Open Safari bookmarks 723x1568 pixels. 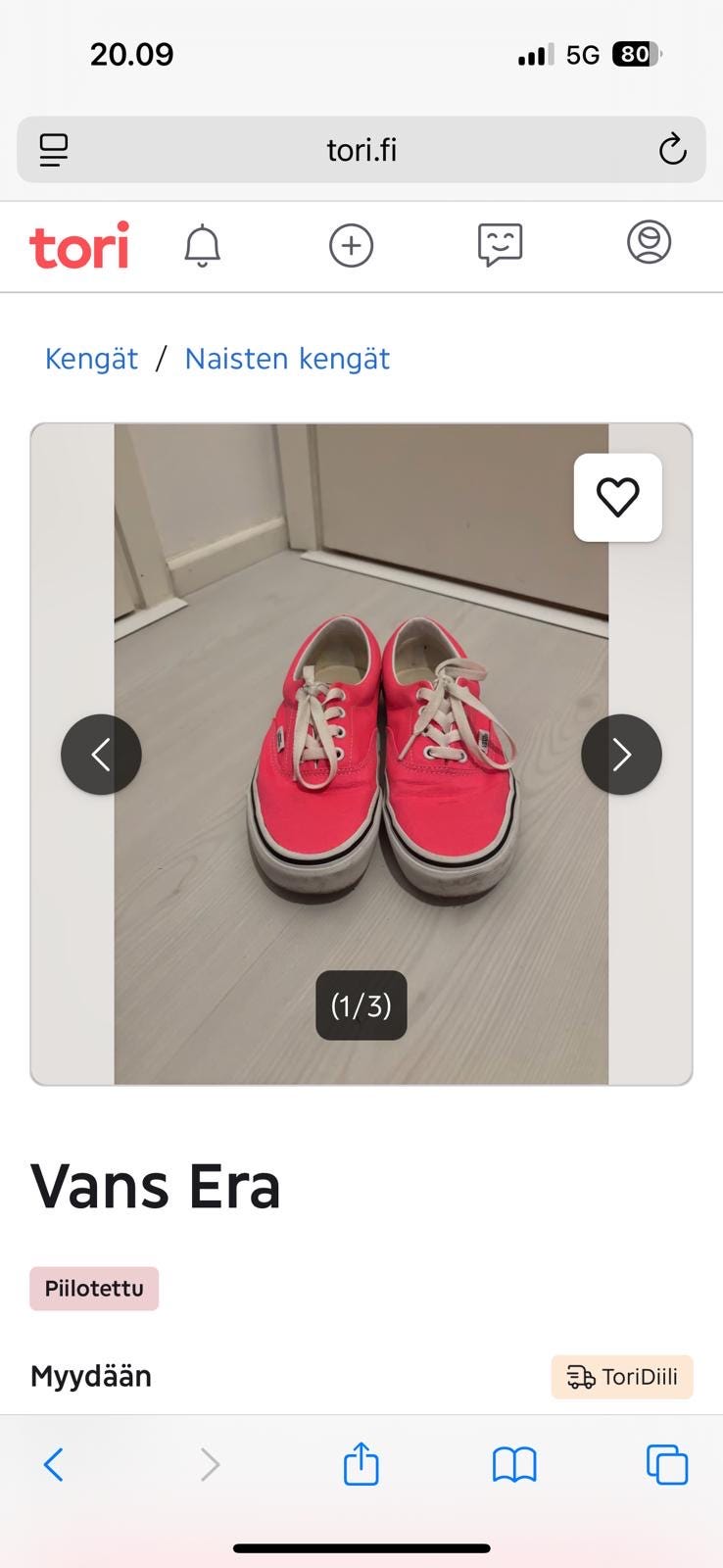514,1465
